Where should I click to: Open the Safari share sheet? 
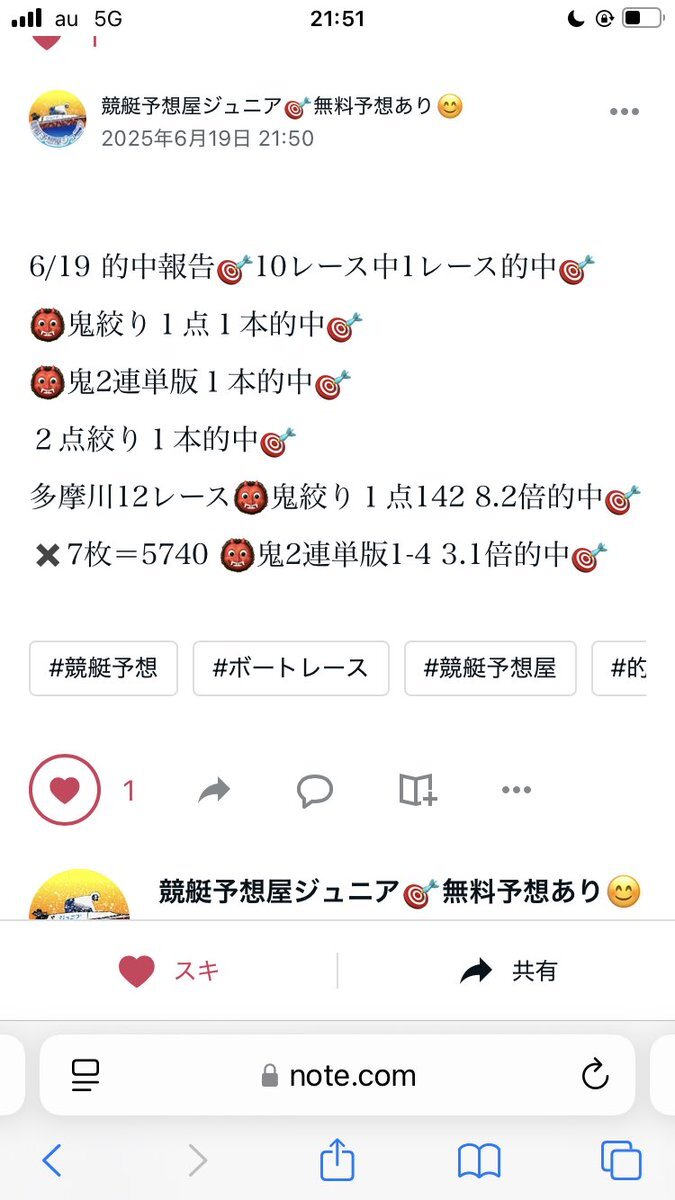coord(338,1159)
